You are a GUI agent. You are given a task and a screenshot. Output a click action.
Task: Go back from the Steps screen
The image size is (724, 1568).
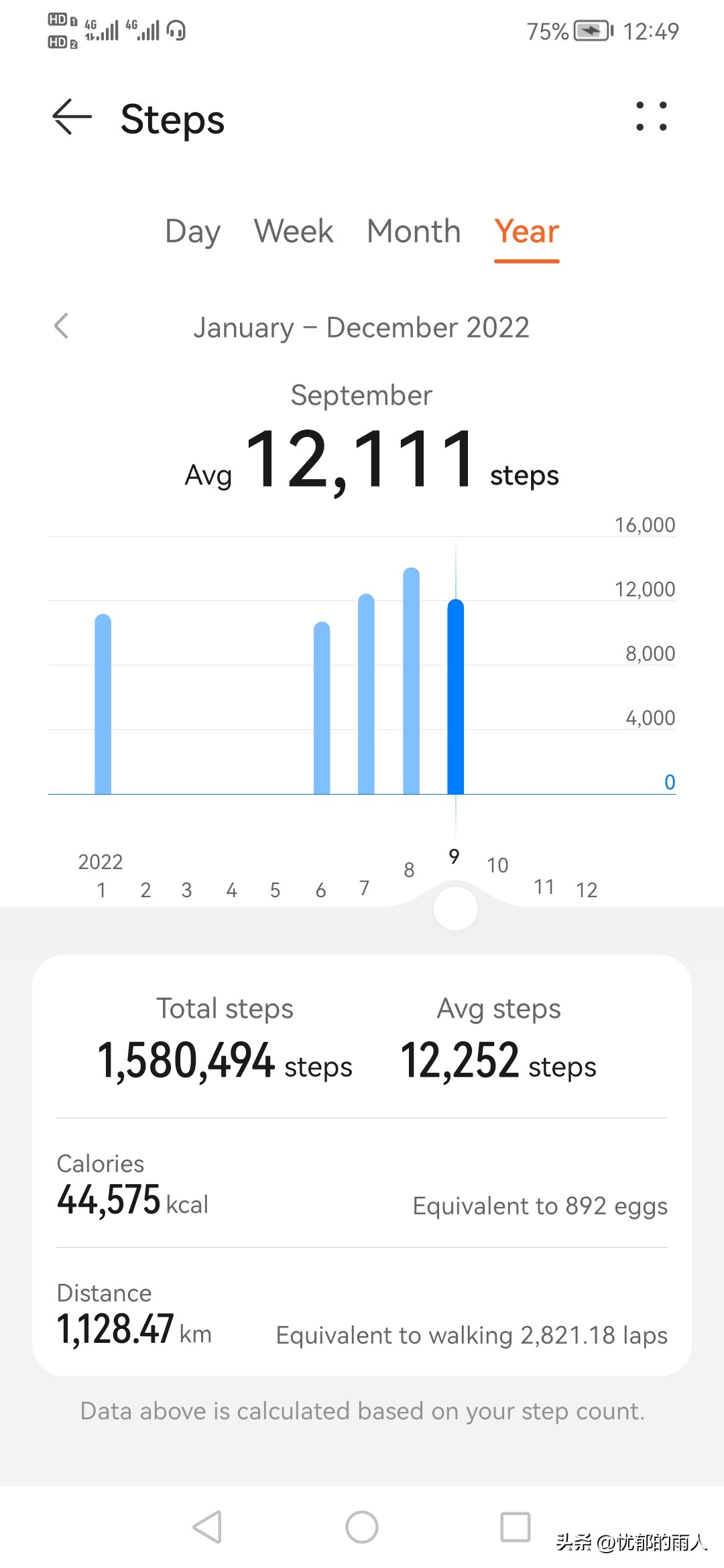coord(72,117)
